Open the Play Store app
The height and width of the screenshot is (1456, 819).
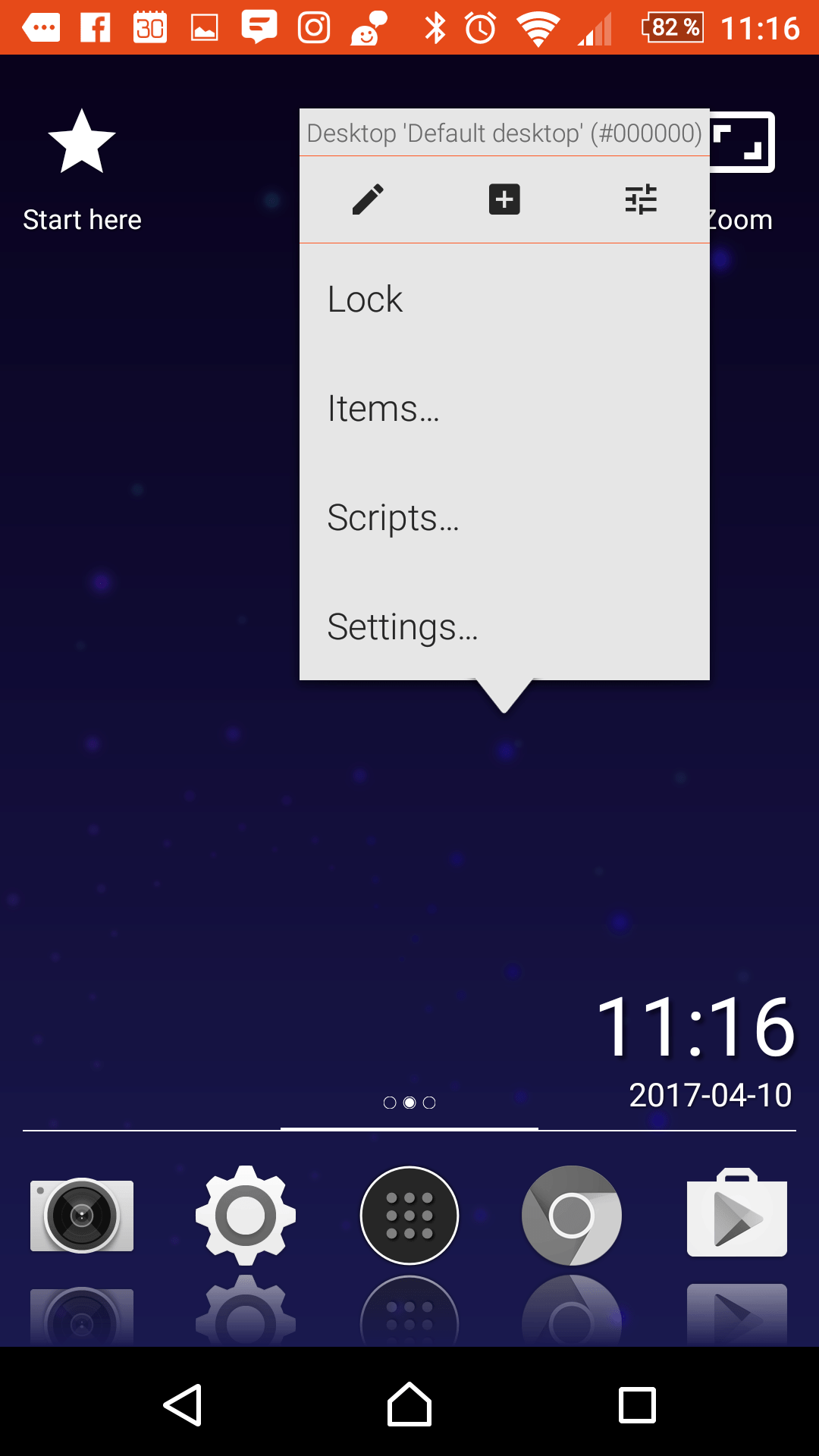click(x=737, y=1213)
